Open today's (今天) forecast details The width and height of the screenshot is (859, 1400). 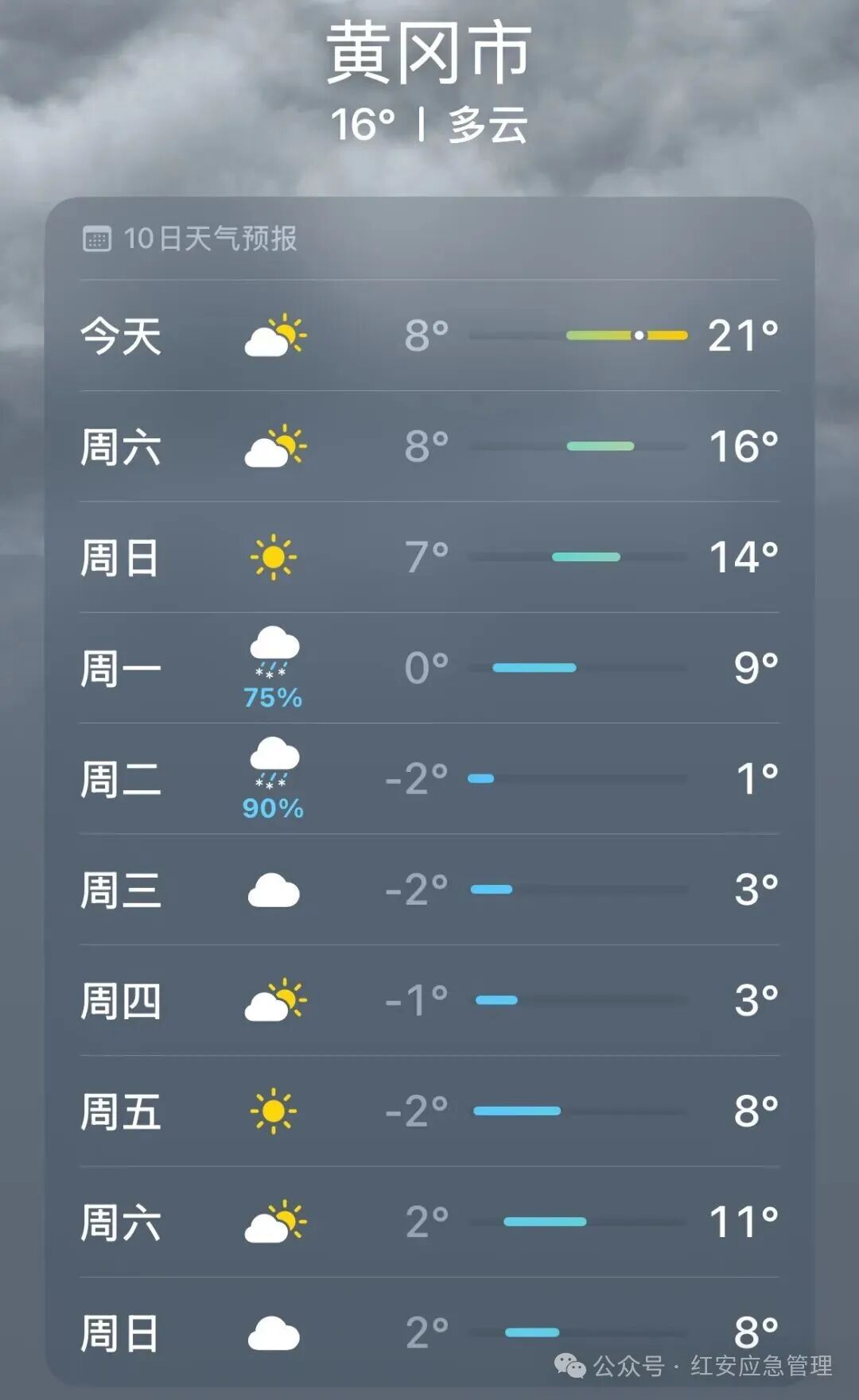pos(429,335)
